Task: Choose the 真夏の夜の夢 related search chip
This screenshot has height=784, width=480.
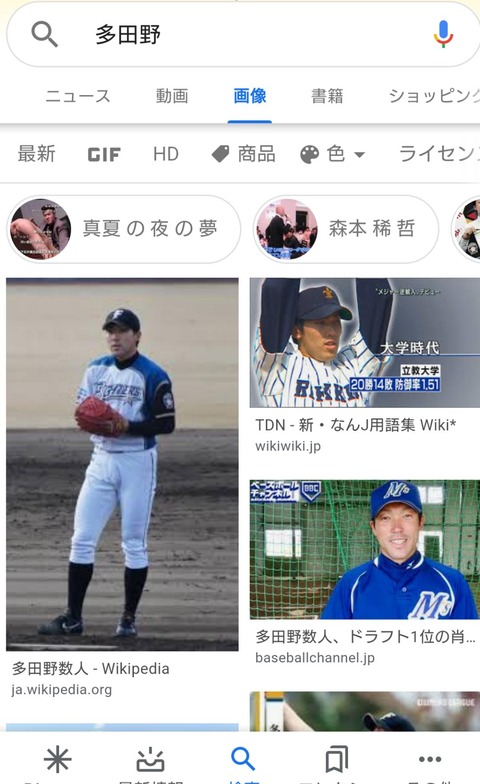Action: pos(124,229)
